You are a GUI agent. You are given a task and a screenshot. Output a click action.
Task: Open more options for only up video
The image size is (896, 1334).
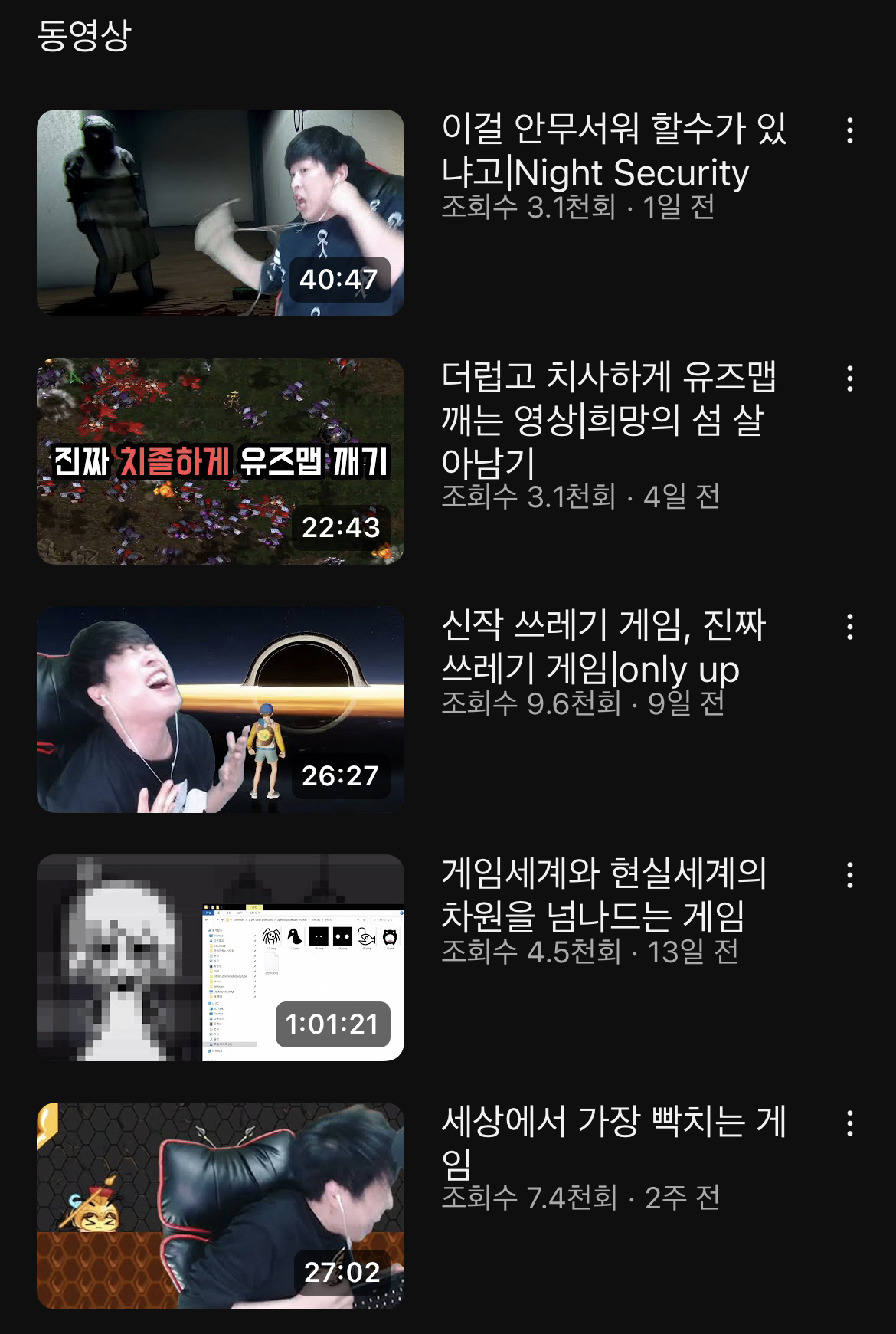pyautogui.click(x=849, y=628)
